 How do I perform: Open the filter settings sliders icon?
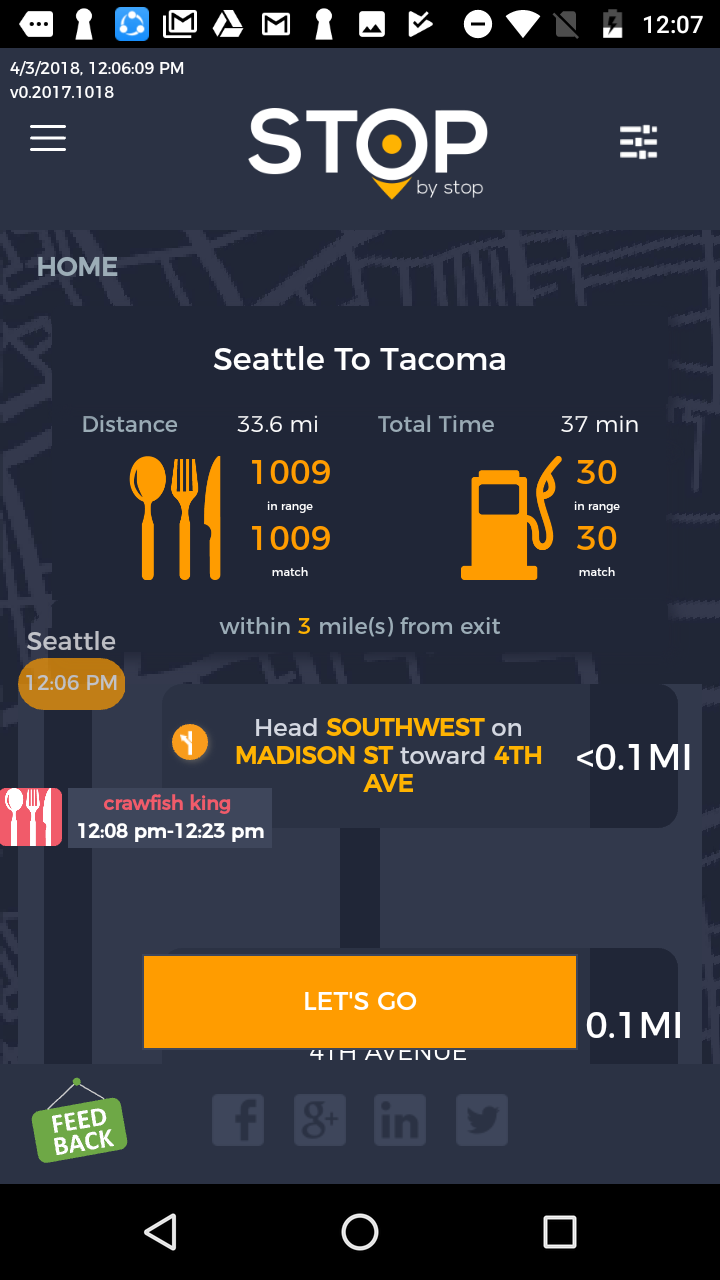(x=638, y=142)
